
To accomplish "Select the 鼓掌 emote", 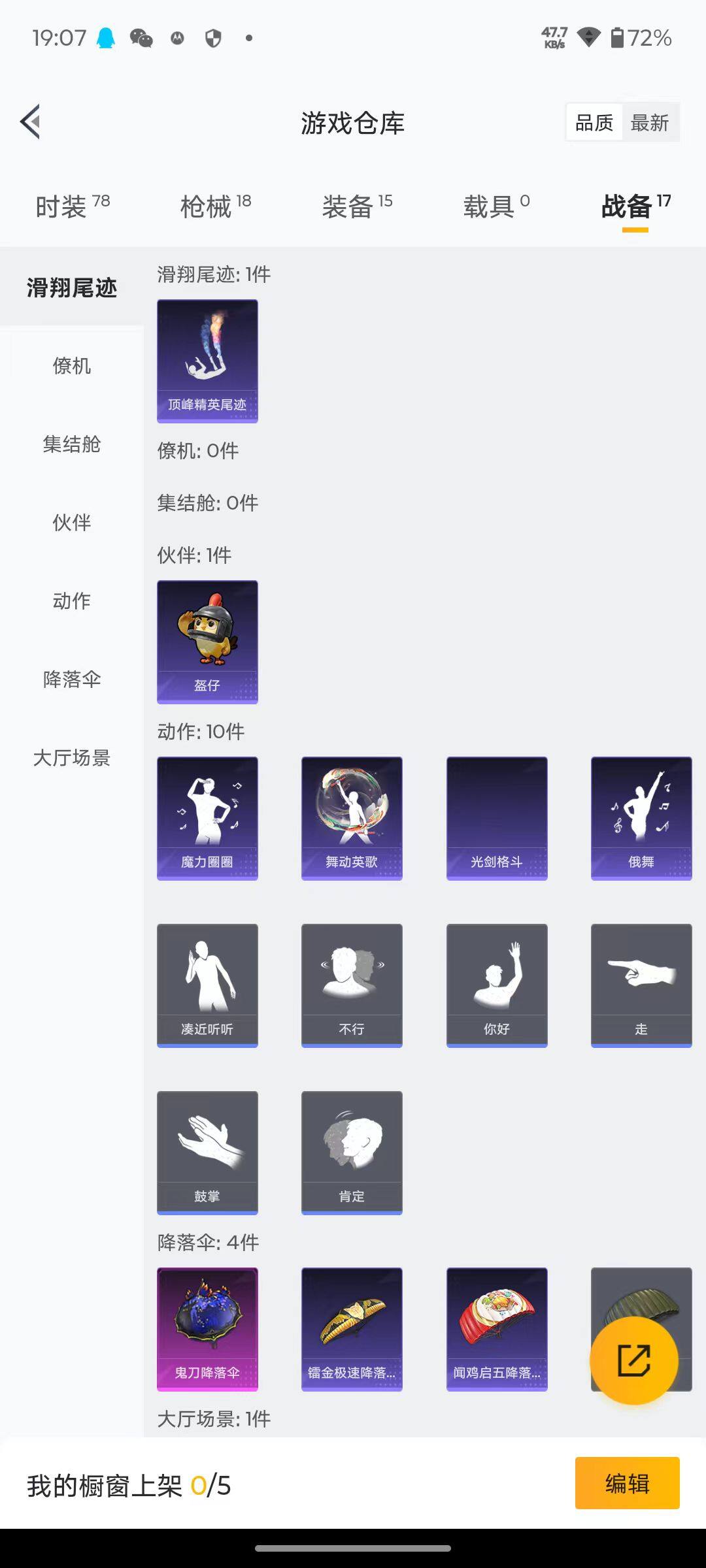I will 207,1153.
